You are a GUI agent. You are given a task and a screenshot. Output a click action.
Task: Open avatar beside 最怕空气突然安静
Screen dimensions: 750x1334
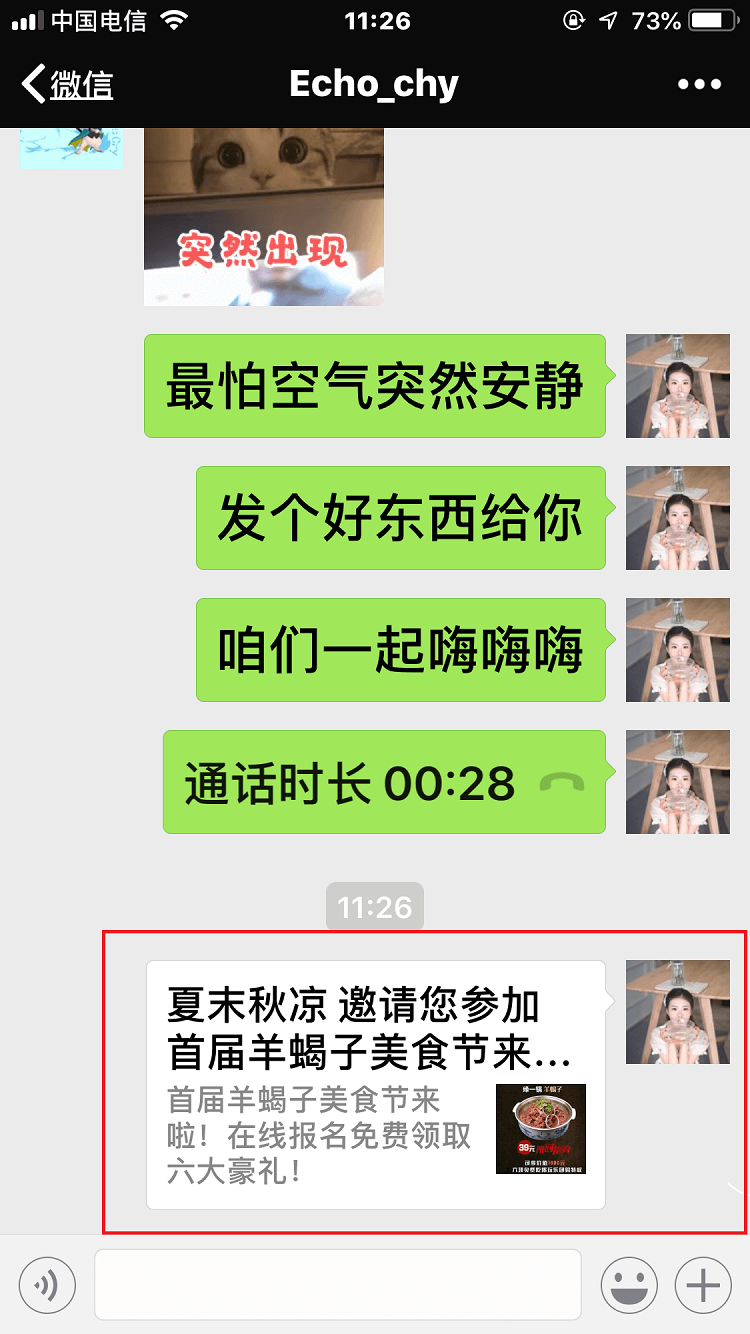coord(677,386)
